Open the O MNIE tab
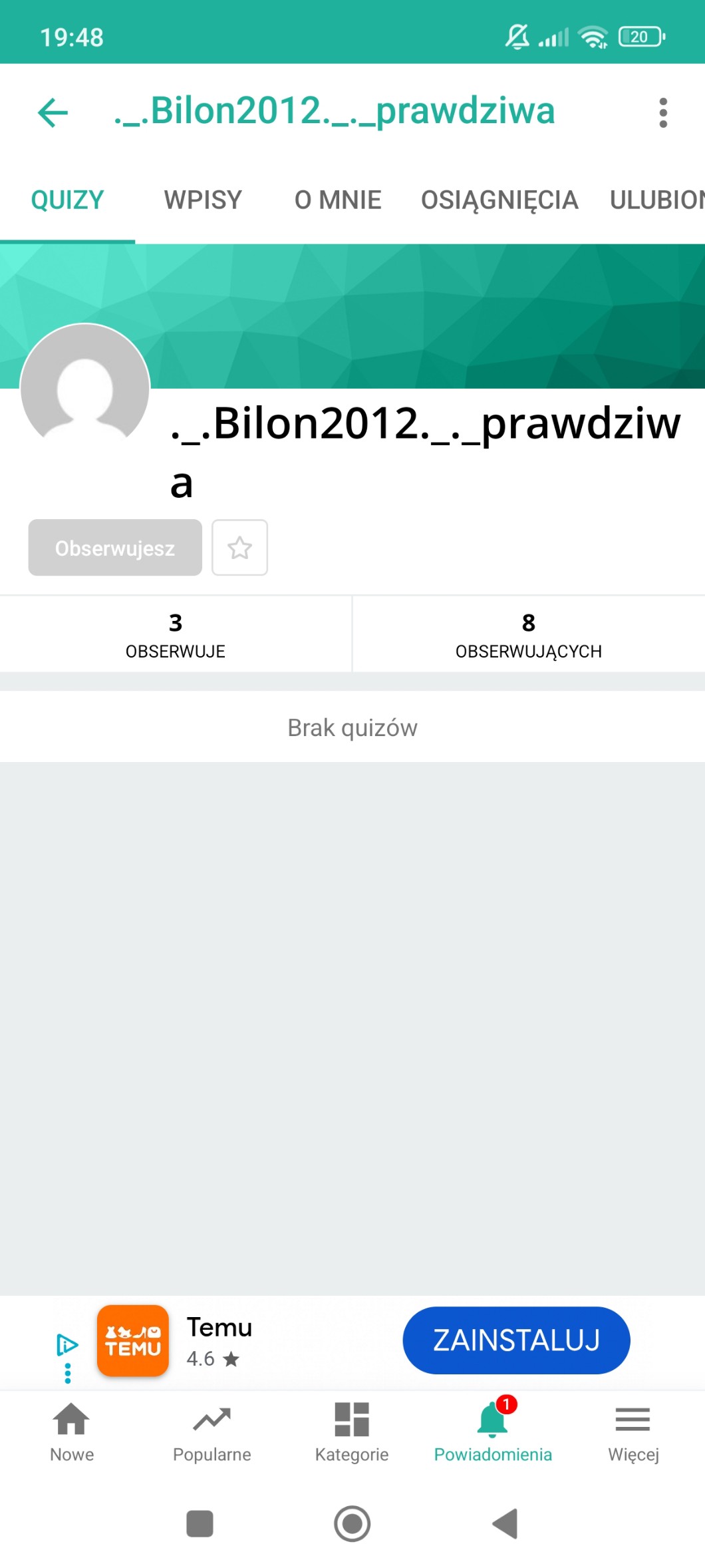 click(x=338, y=200)
